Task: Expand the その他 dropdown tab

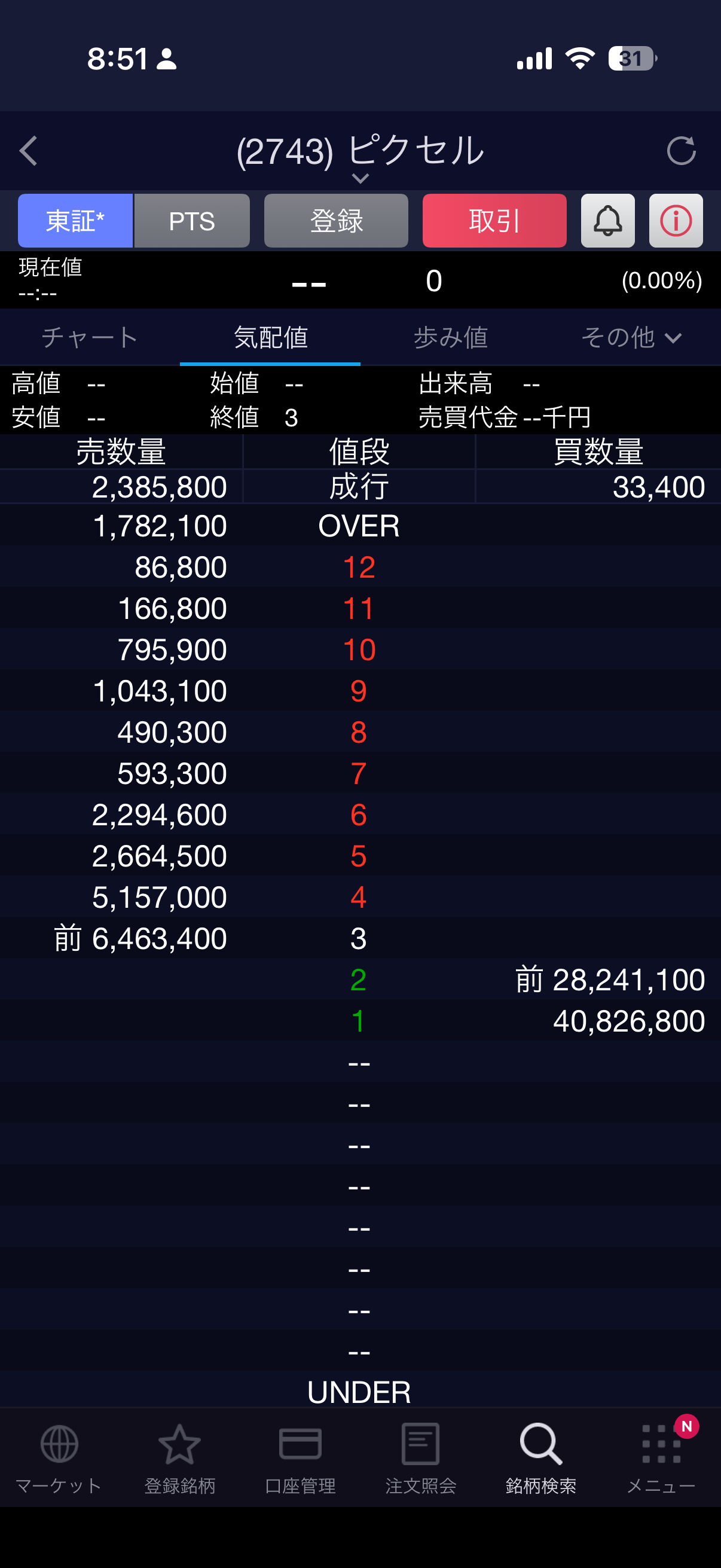Action: pyautogui.click(x=630, y=337)
